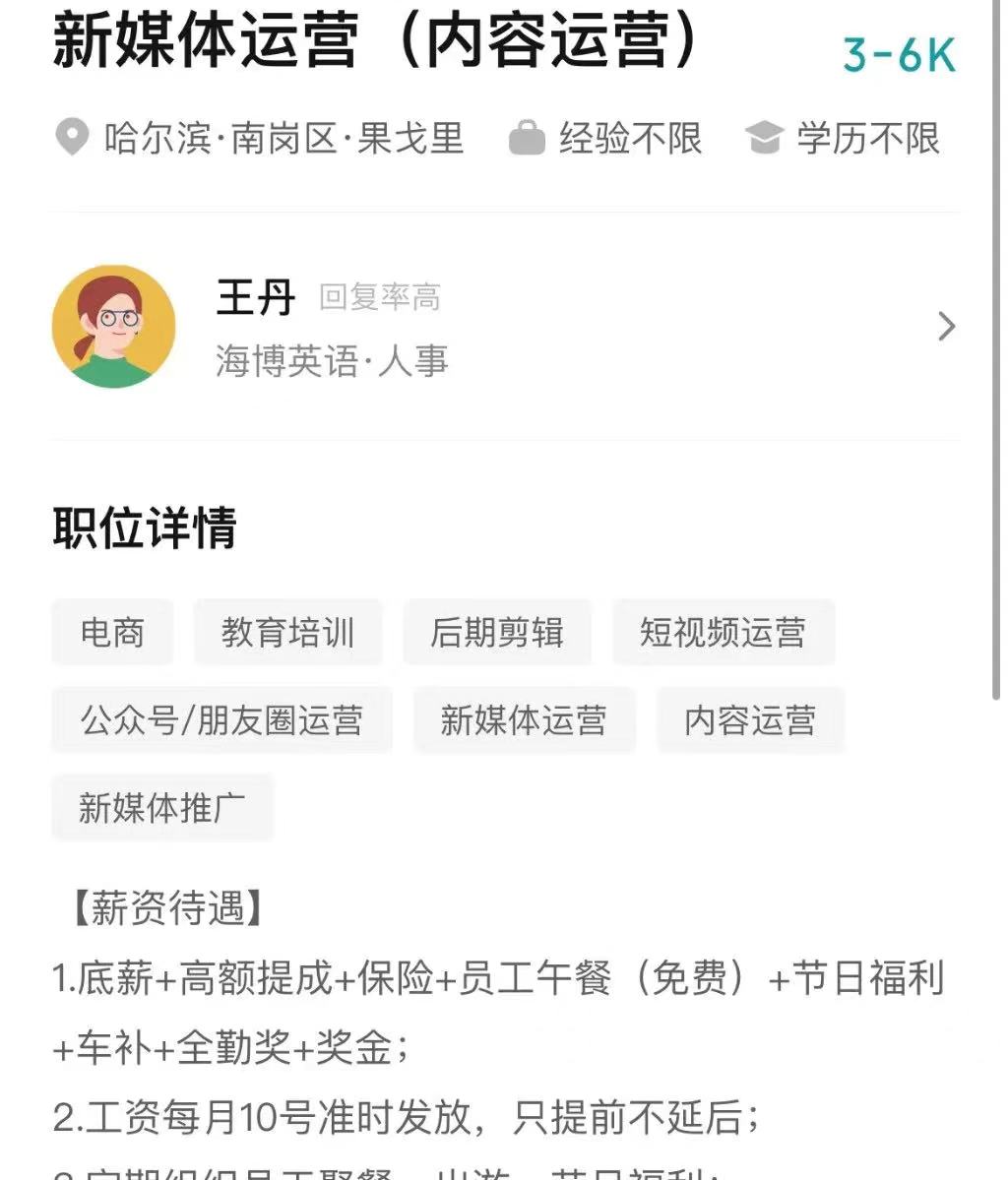Select the 新媒体运营 tag chip

pyautogui.click(x=524, y=720)
